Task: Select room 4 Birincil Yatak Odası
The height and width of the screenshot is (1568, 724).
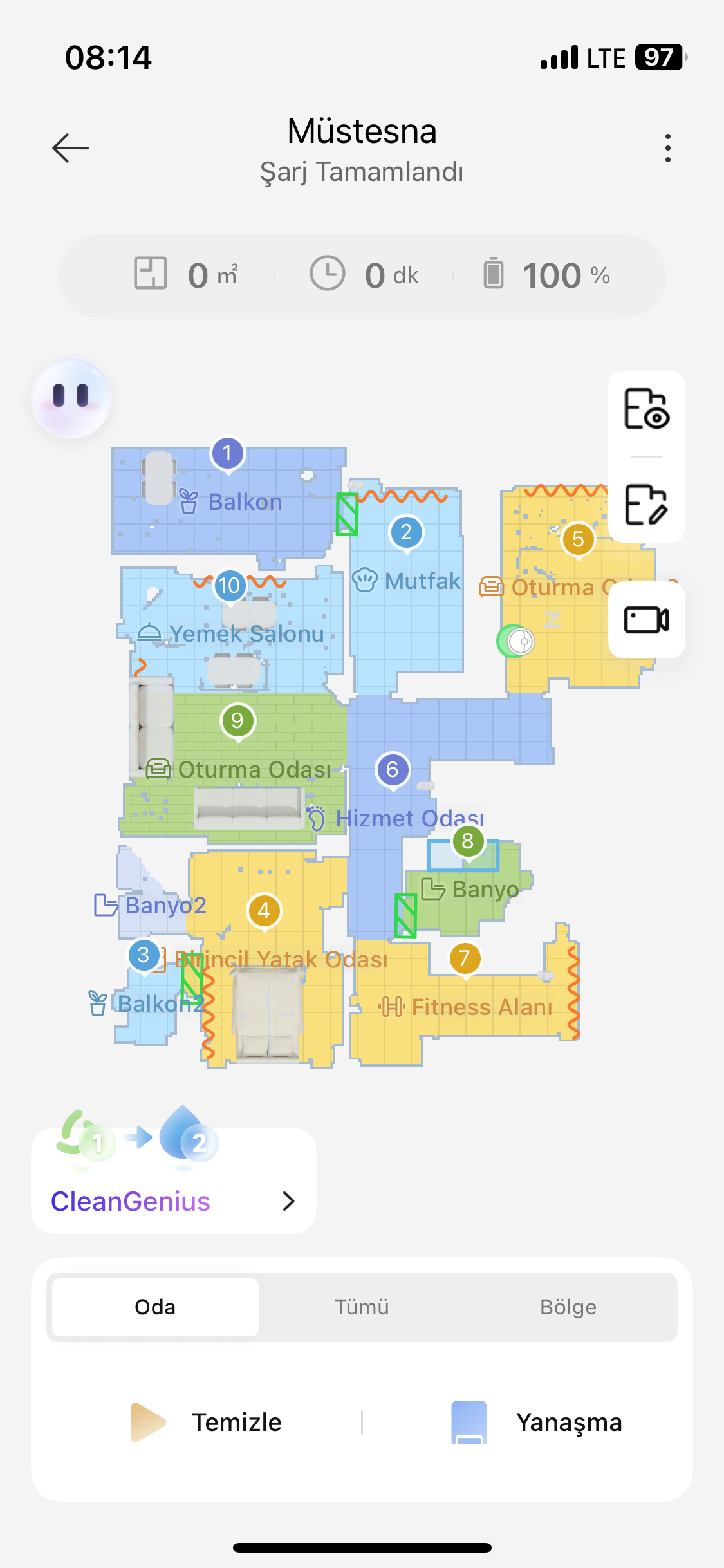Action: click(264, 911)
